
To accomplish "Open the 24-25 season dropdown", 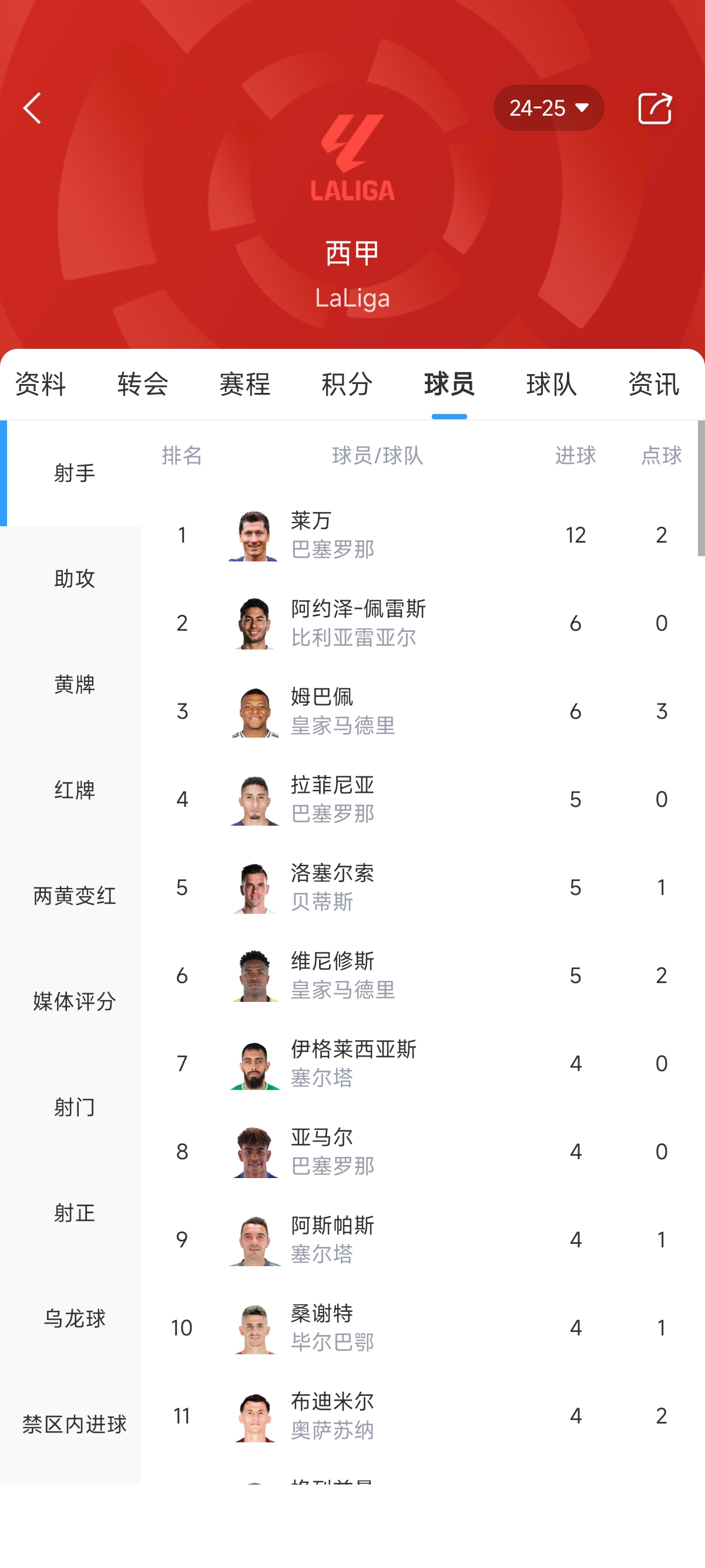I will coord(548,108).
